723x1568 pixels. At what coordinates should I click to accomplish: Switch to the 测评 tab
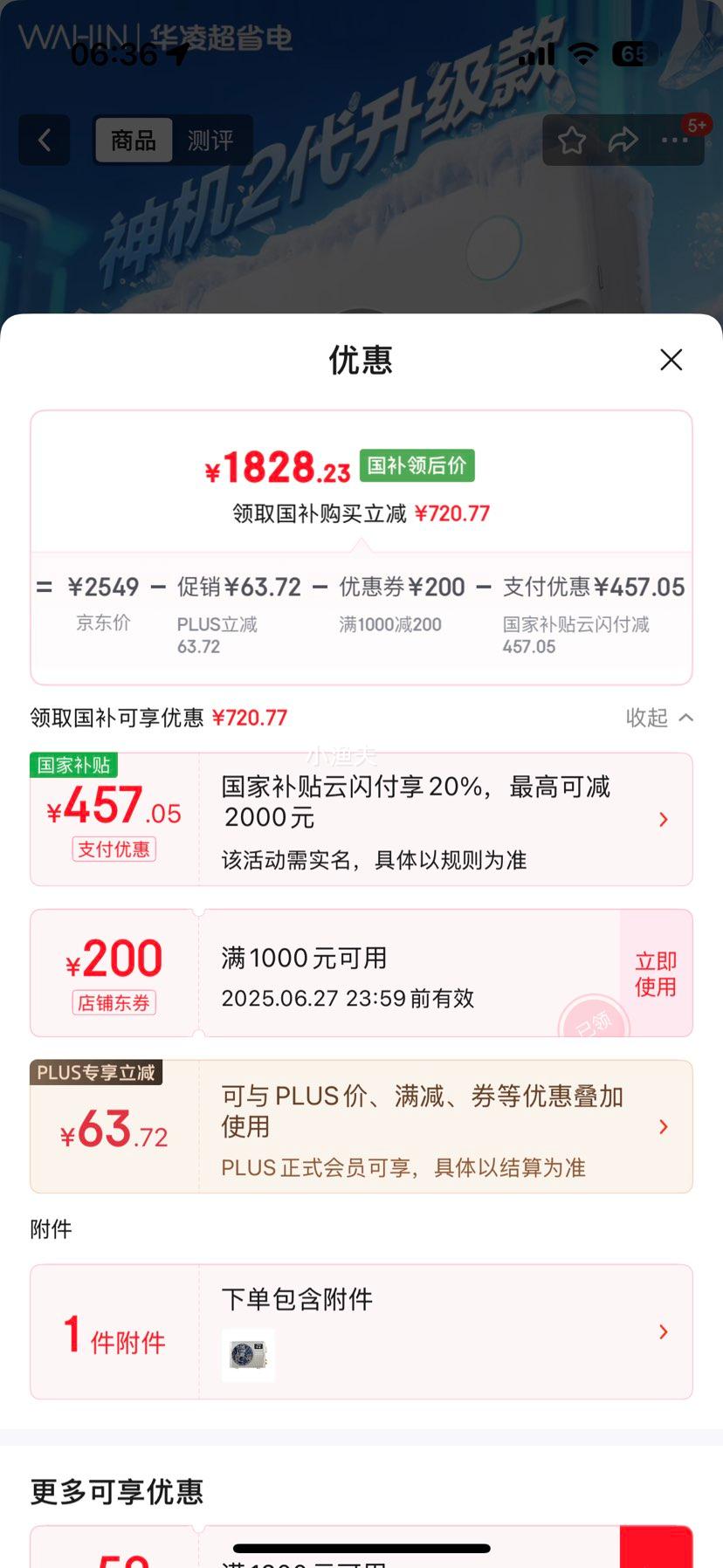[x=210, y=141]
